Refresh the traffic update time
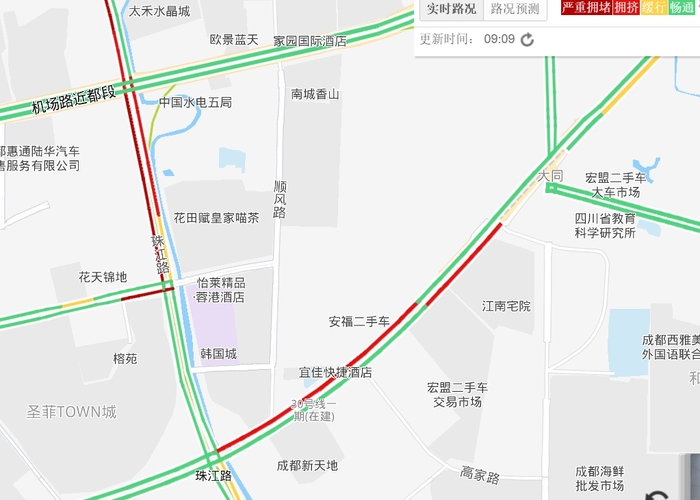This screenshot has width=700, height=500. point(527,40)
